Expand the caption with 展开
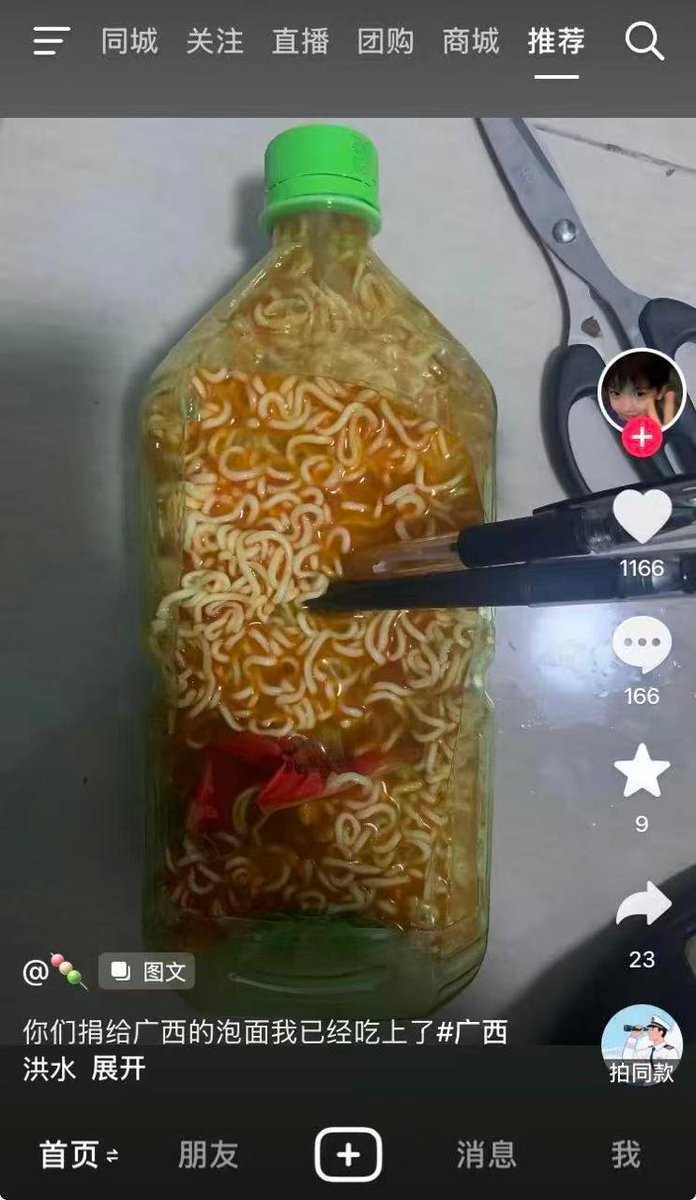The image size is (696, 1200). point(118,1068)
